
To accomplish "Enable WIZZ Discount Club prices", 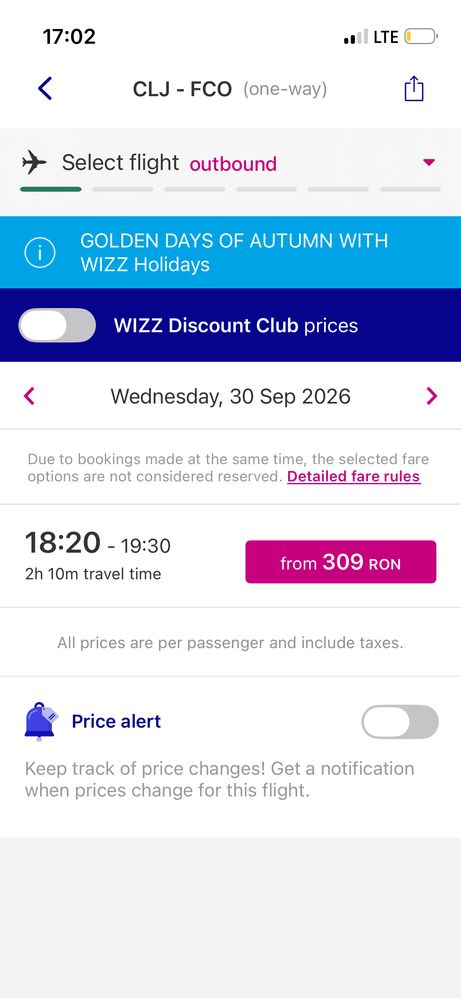I will pyautogui.click(x=57, y=325).
